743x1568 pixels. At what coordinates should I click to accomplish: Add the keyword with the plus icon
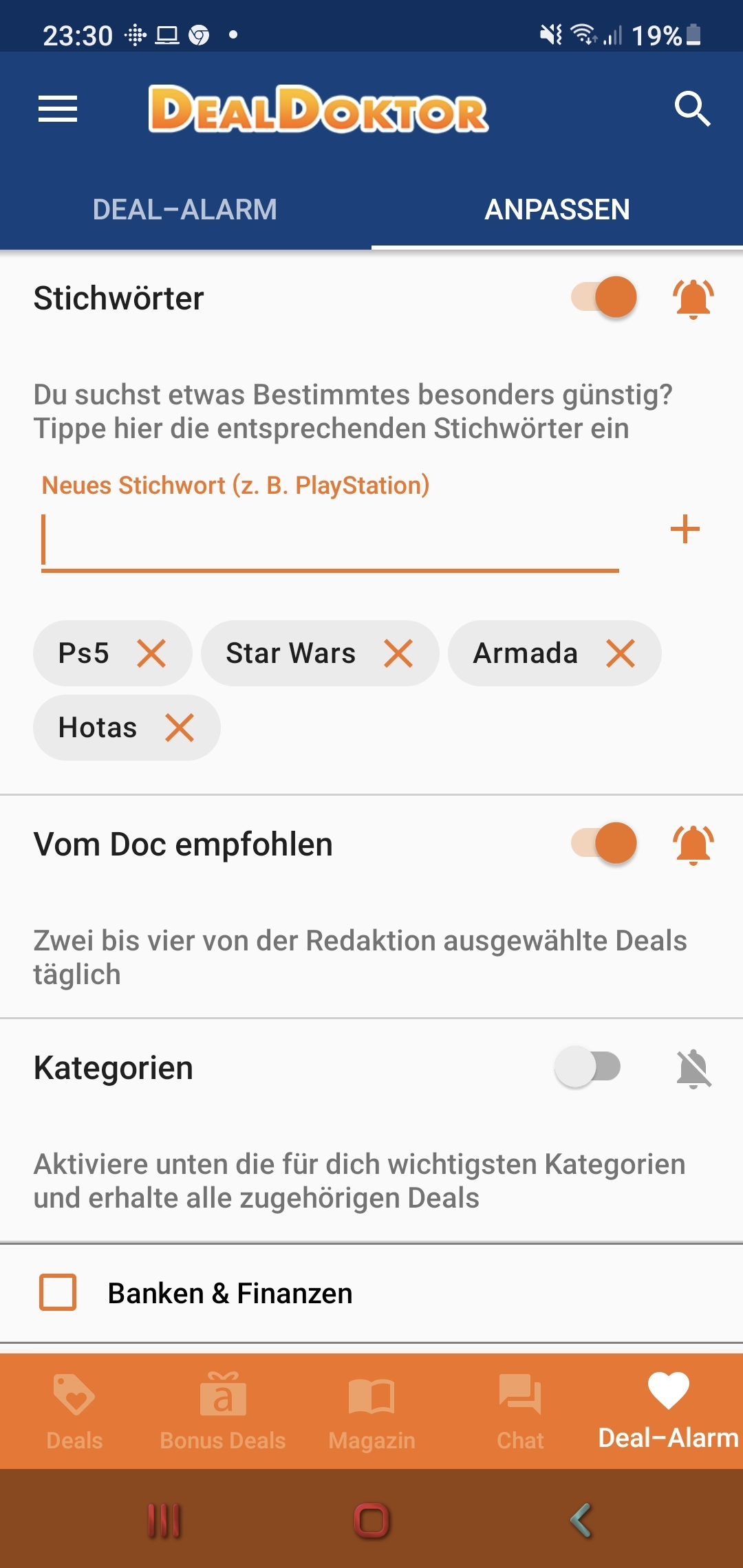(685, 529)
